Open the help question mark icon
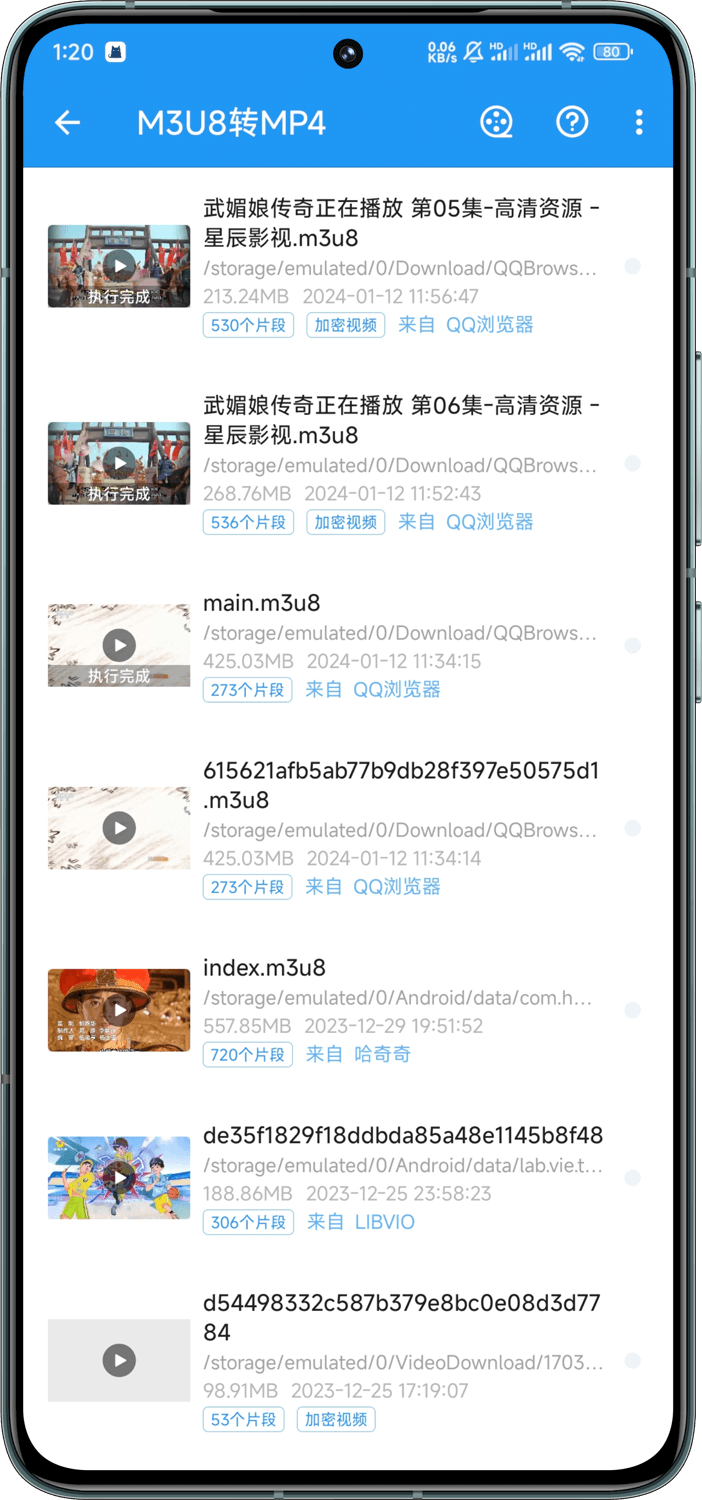The height and width of the screenshot is (1500, 702). pyautogui.click(x=572, y=123)
